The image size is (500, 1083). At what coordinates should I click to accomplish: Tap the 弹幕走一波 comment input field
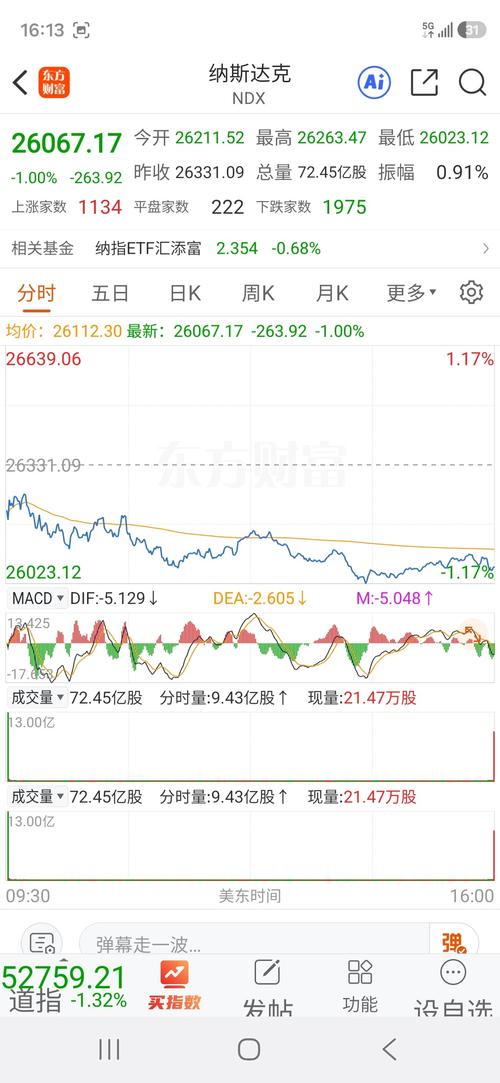pos(254,943)
